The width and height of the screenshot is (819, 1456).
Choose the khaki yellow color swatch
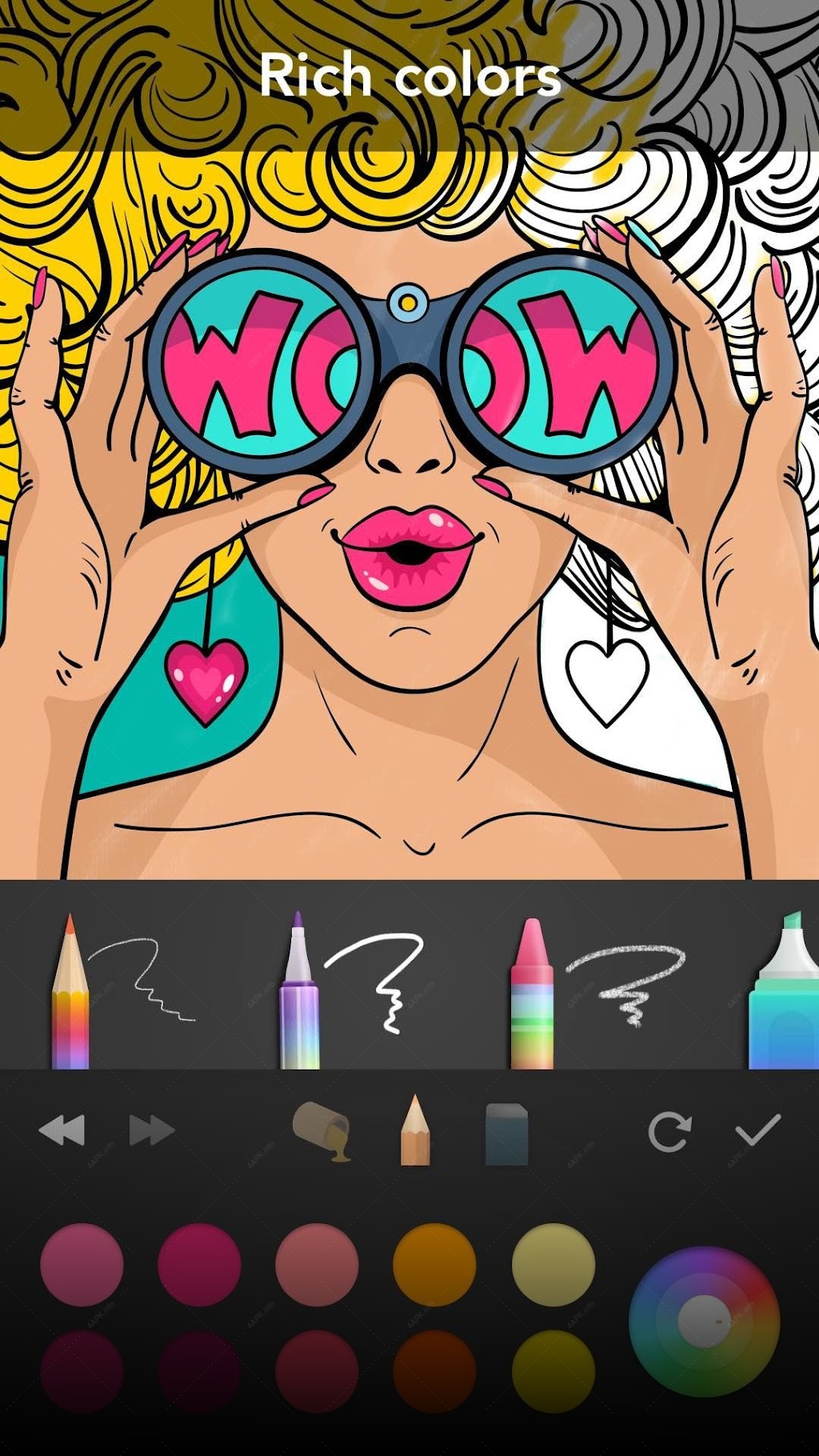(x=553, y=1265)
